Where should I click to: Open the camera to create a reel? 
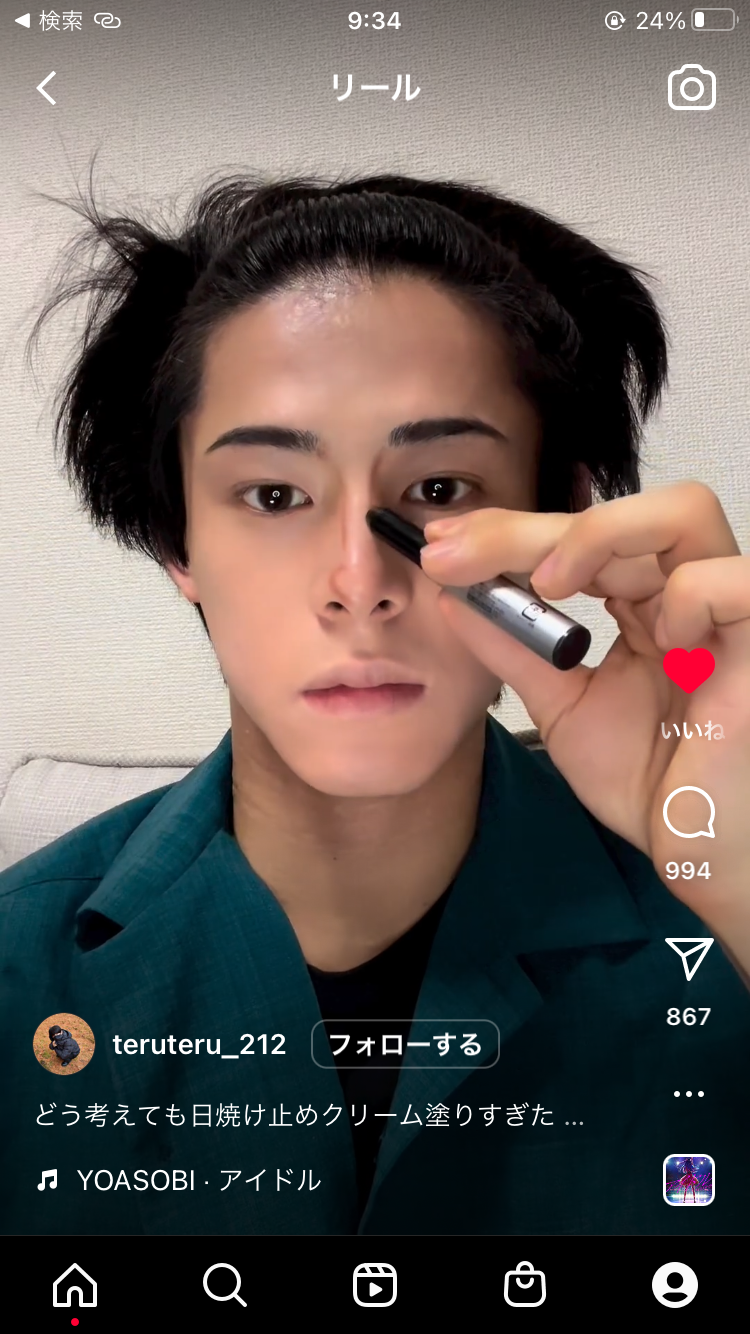pos(692,88)
